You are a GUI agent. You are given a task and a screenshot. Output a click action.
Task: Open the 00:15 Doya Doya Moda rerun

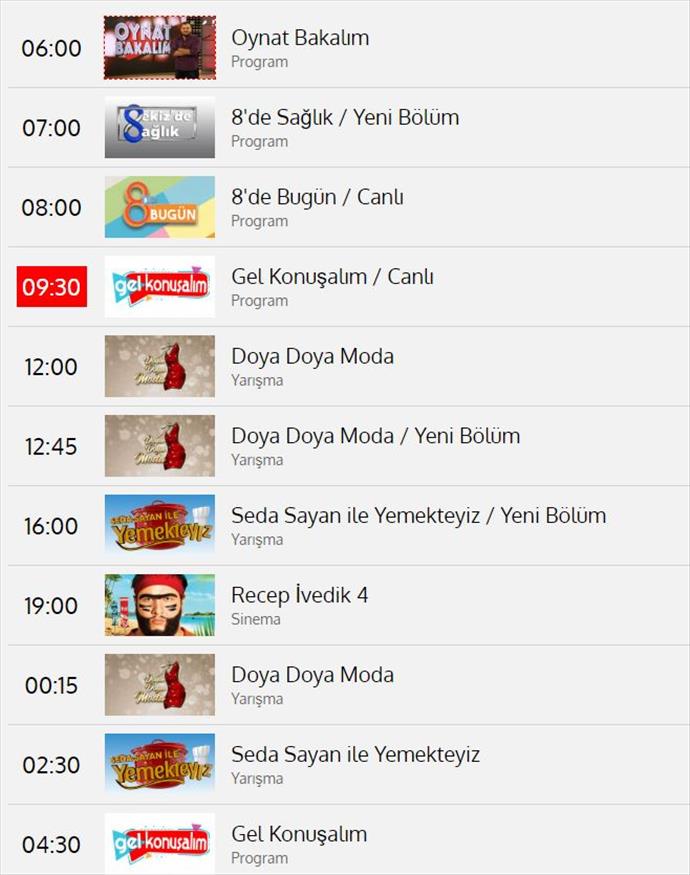point(312,675)
